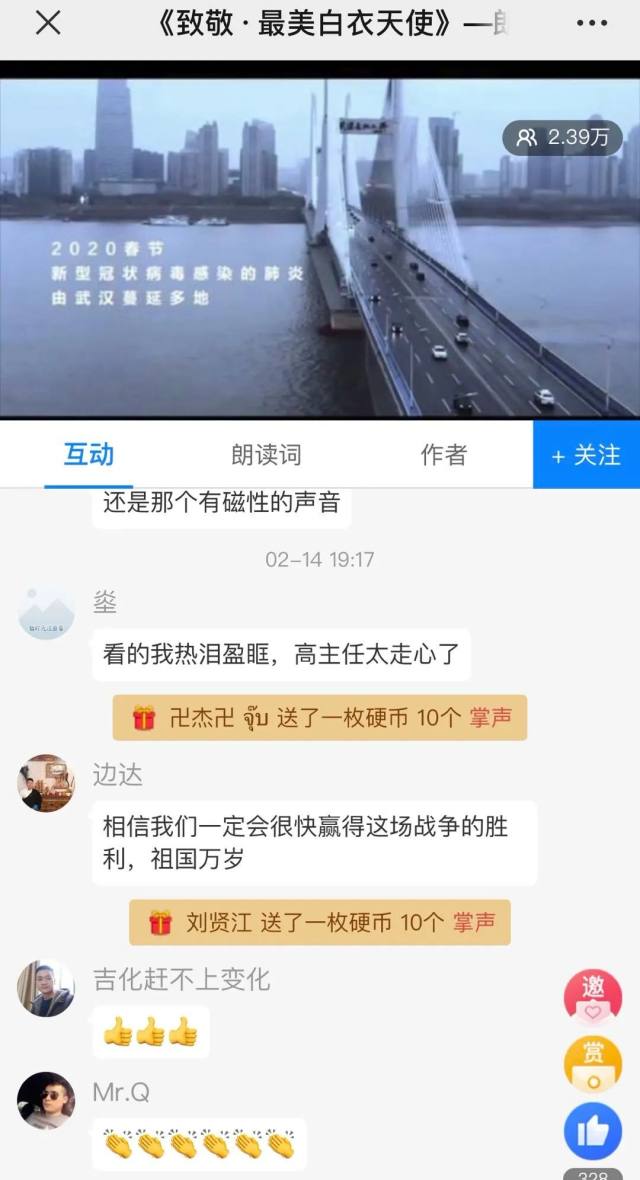The width and height of the screenshot is (640, 1180).
Task: Open 边达's profile avatar
Action: tap(46, 783)
